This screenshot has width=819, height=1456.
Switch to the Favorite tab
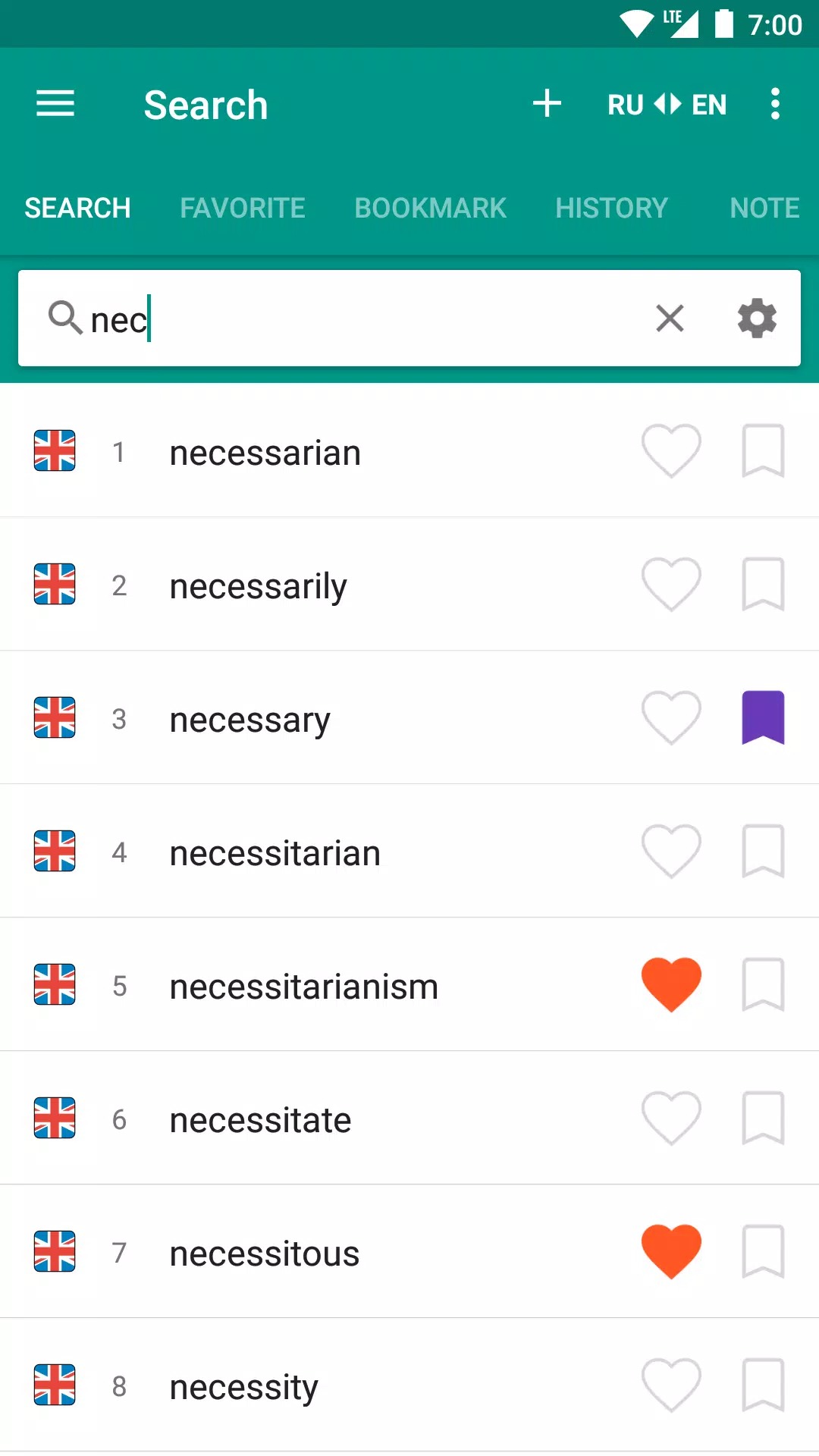[243, 208]
